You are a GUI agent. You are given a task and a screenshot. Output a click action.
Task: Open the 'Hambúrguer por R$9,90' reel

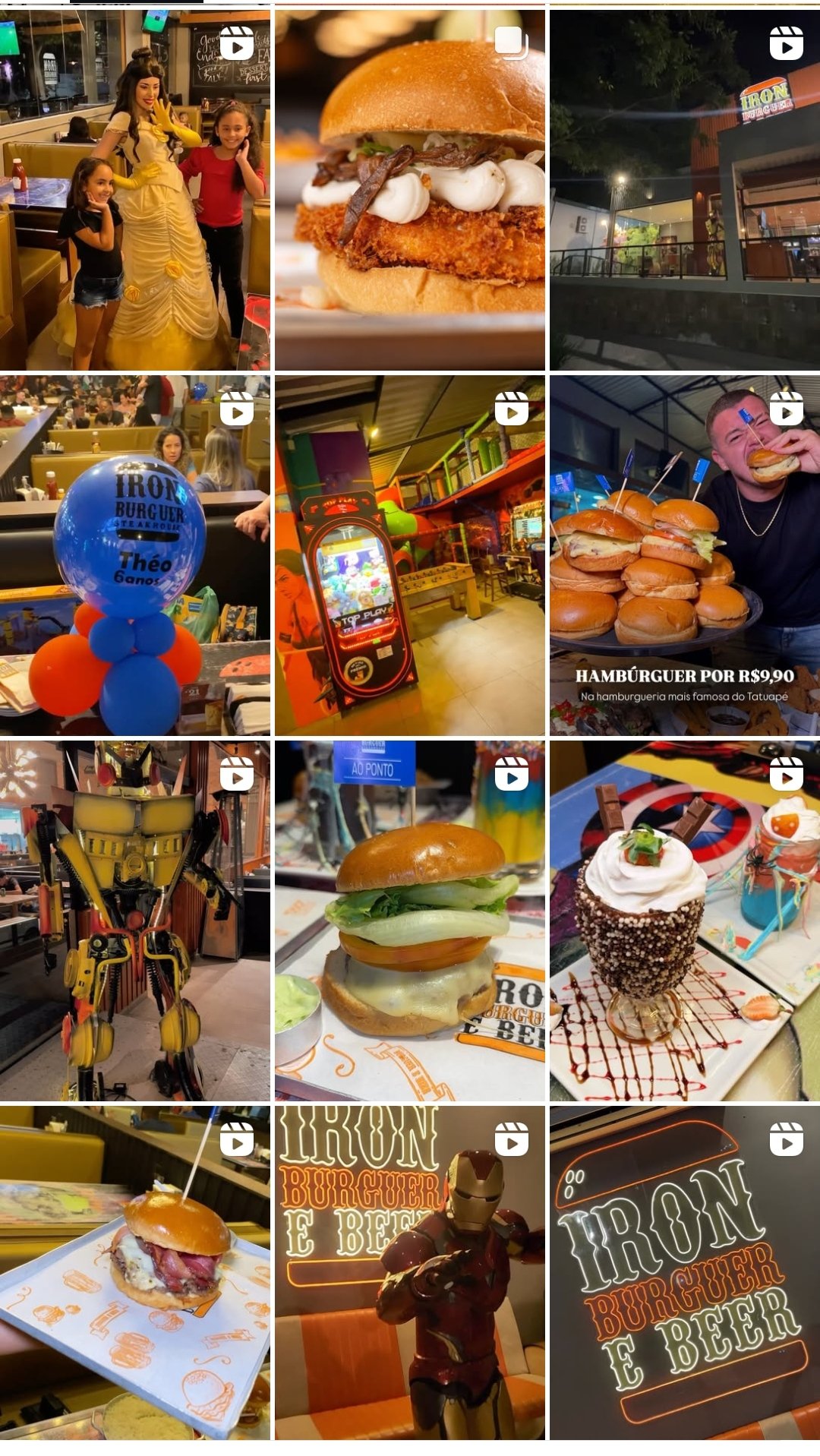[685, 555]
